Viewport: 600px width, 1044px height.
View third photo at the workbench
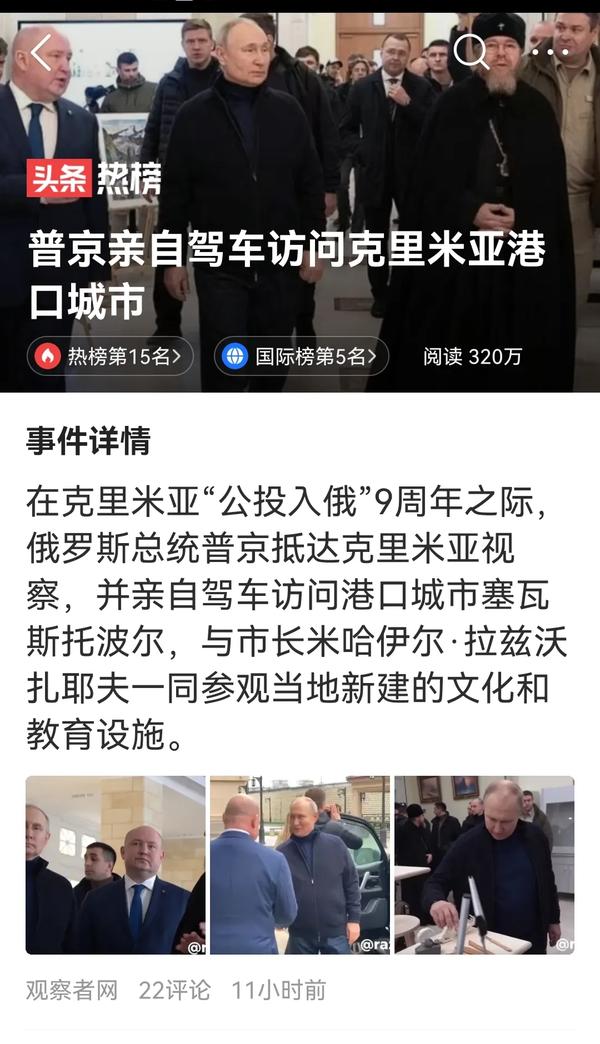click(484, 864)
